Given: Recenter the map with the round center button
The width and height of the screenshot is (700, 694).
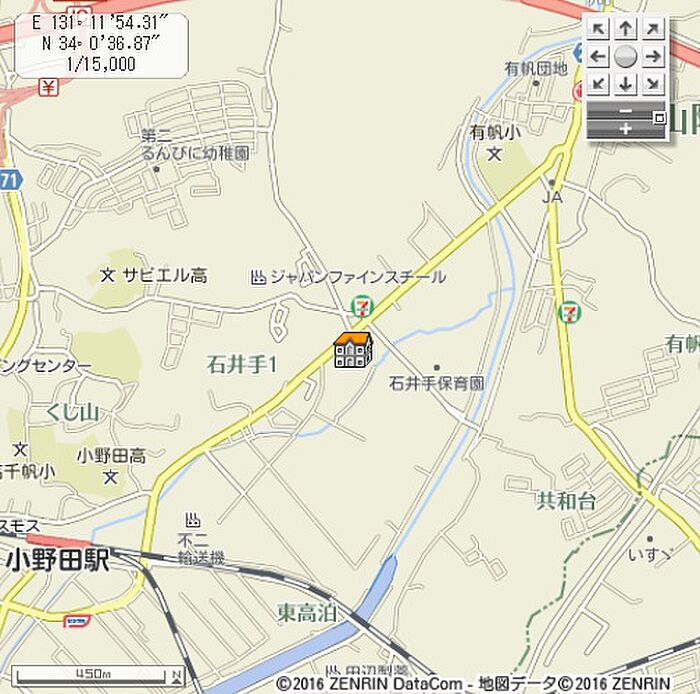Looking at the screenshot, I should coord(625,56).
